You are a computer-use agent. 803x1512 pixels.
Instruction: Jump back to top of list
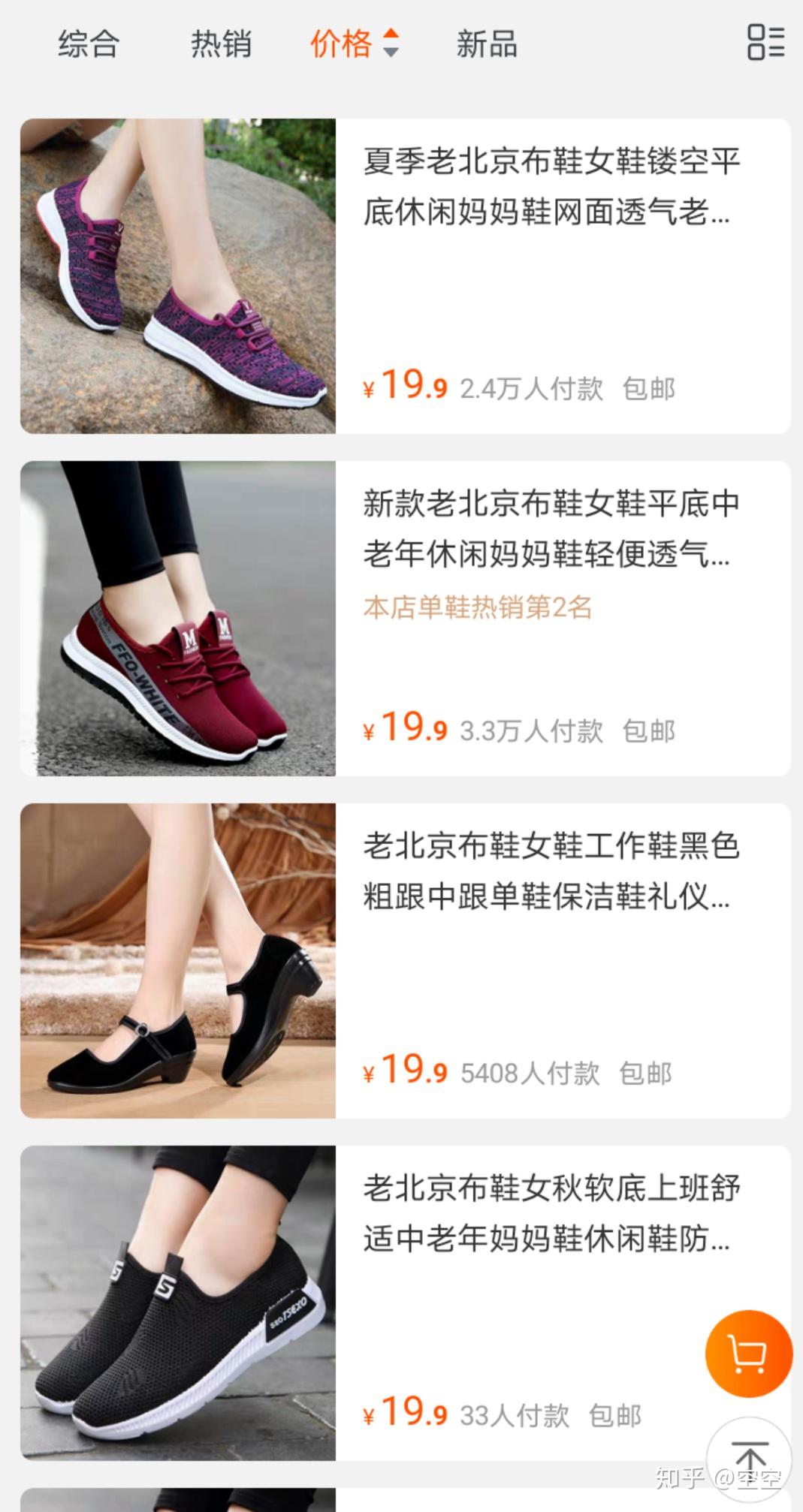click(x=749, y=1458)
